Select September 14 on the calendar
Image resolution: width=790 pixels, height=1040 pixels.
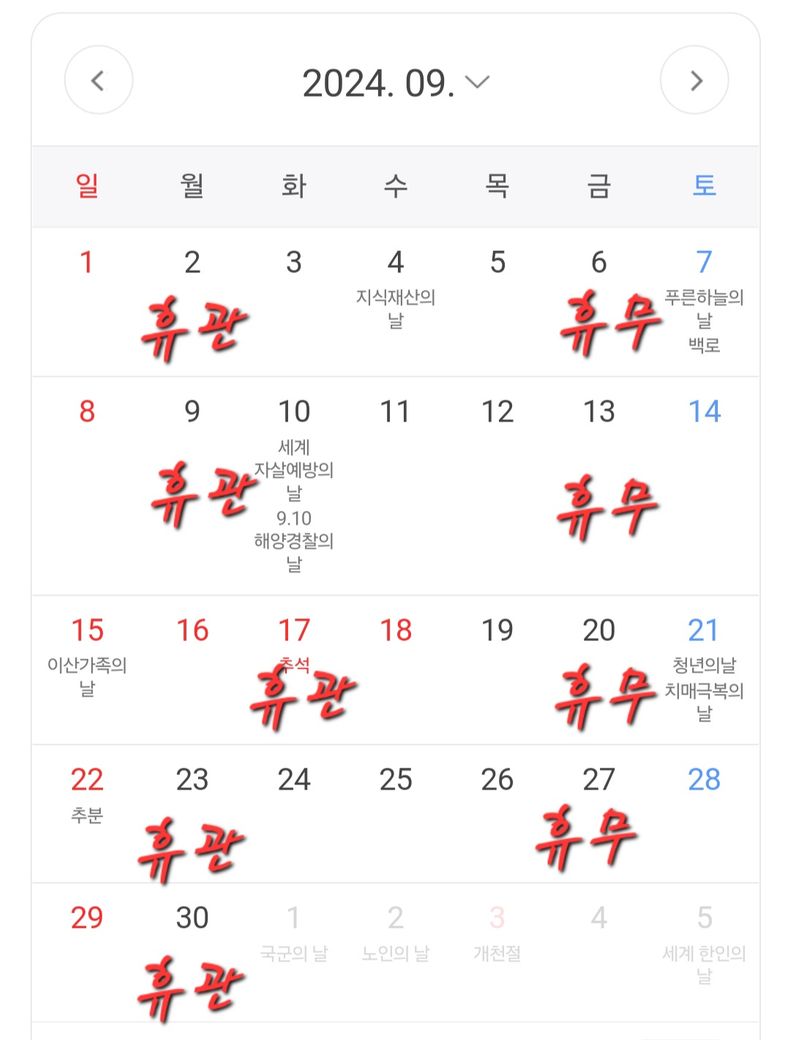click(704, 412)
